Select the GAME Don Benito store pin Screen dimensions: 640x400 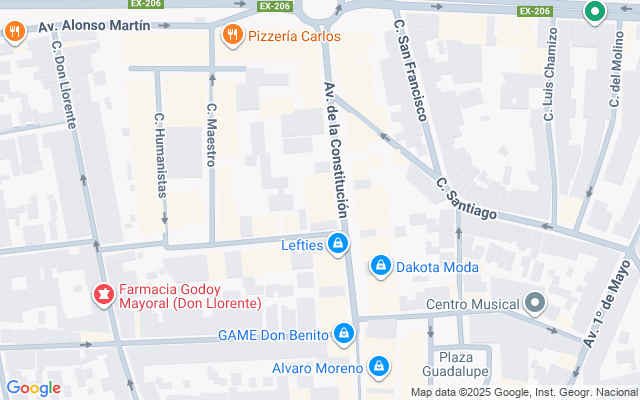[x=344, y=333]
